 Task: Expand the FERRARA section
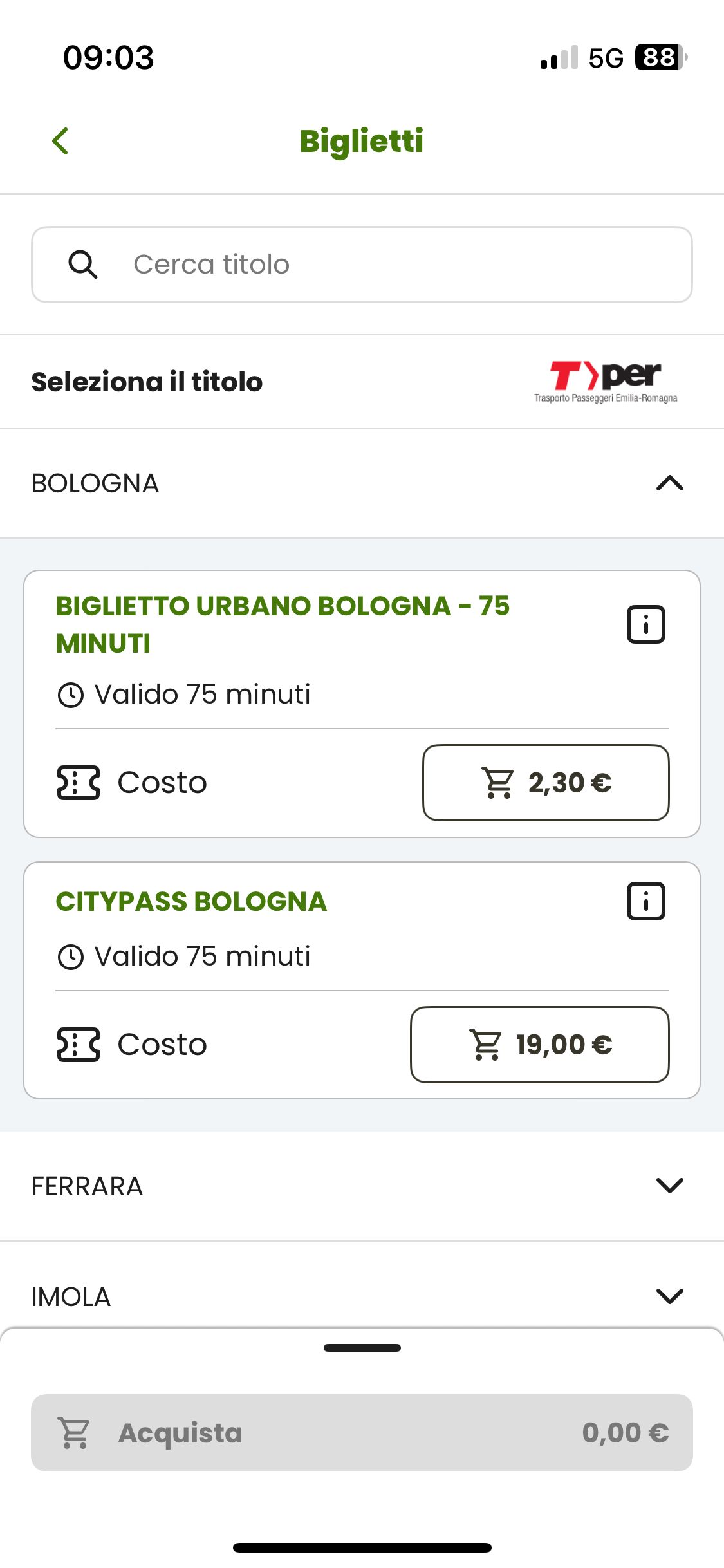pyautogui.click(x=362, y=1186)
